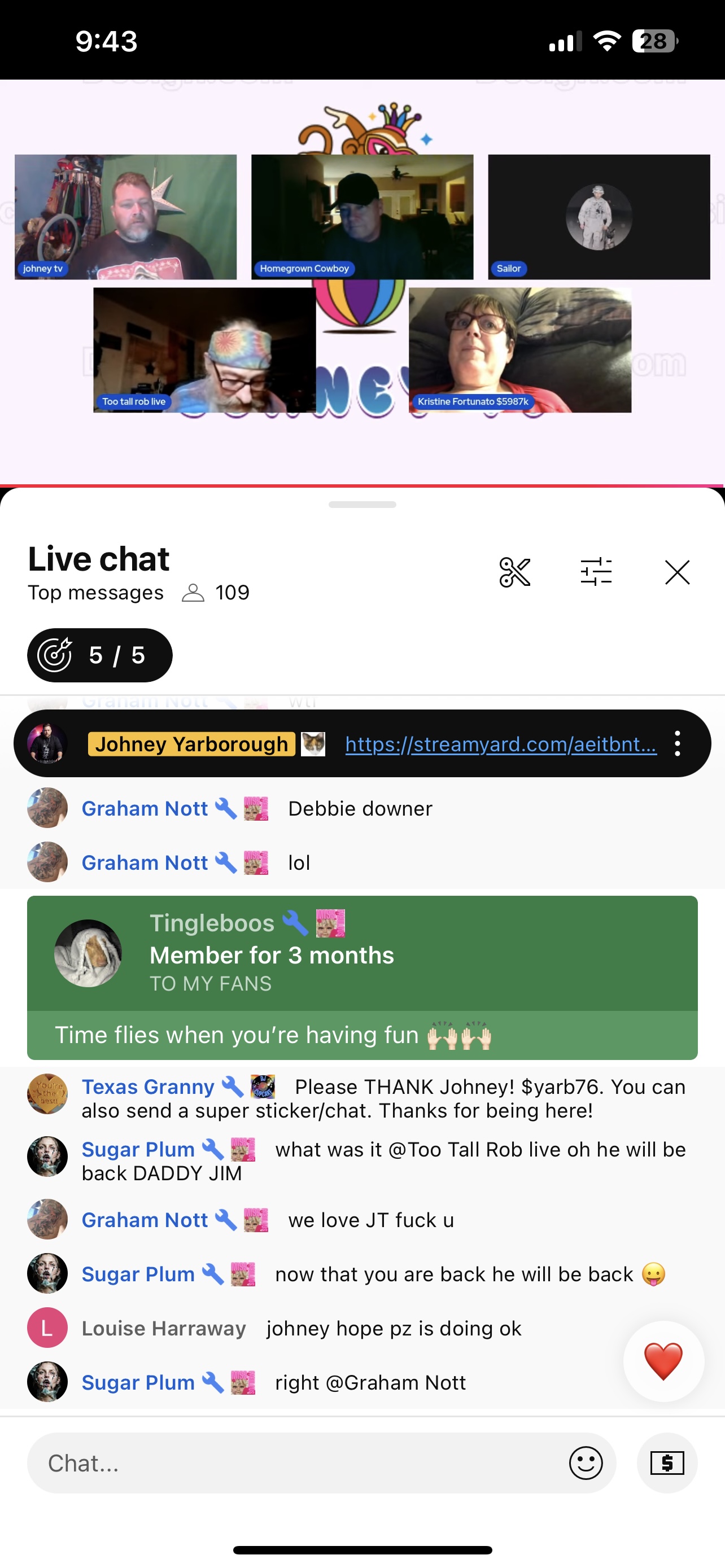Send a heart reaction

[663, 1361]
